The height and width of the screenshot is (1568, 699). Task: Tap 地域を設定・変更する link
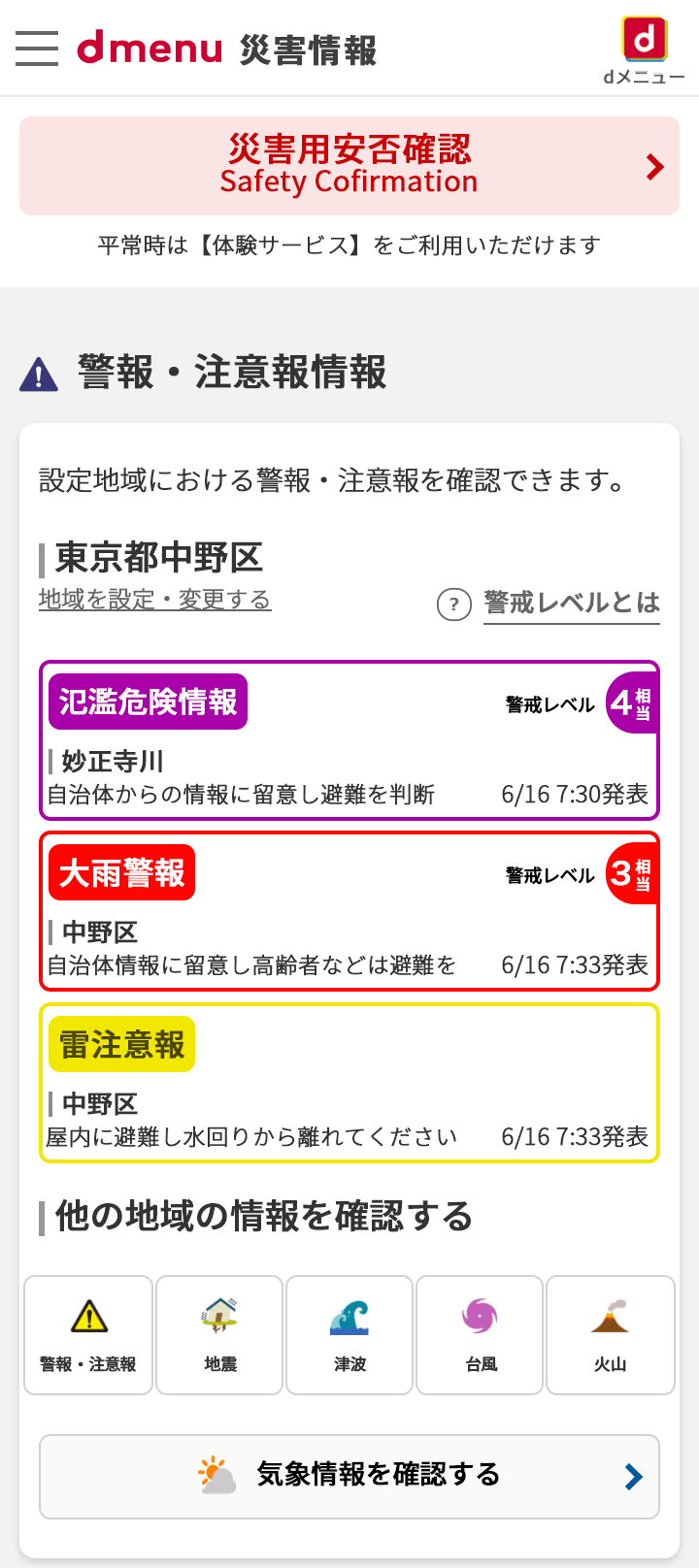[x=155, y=600]
